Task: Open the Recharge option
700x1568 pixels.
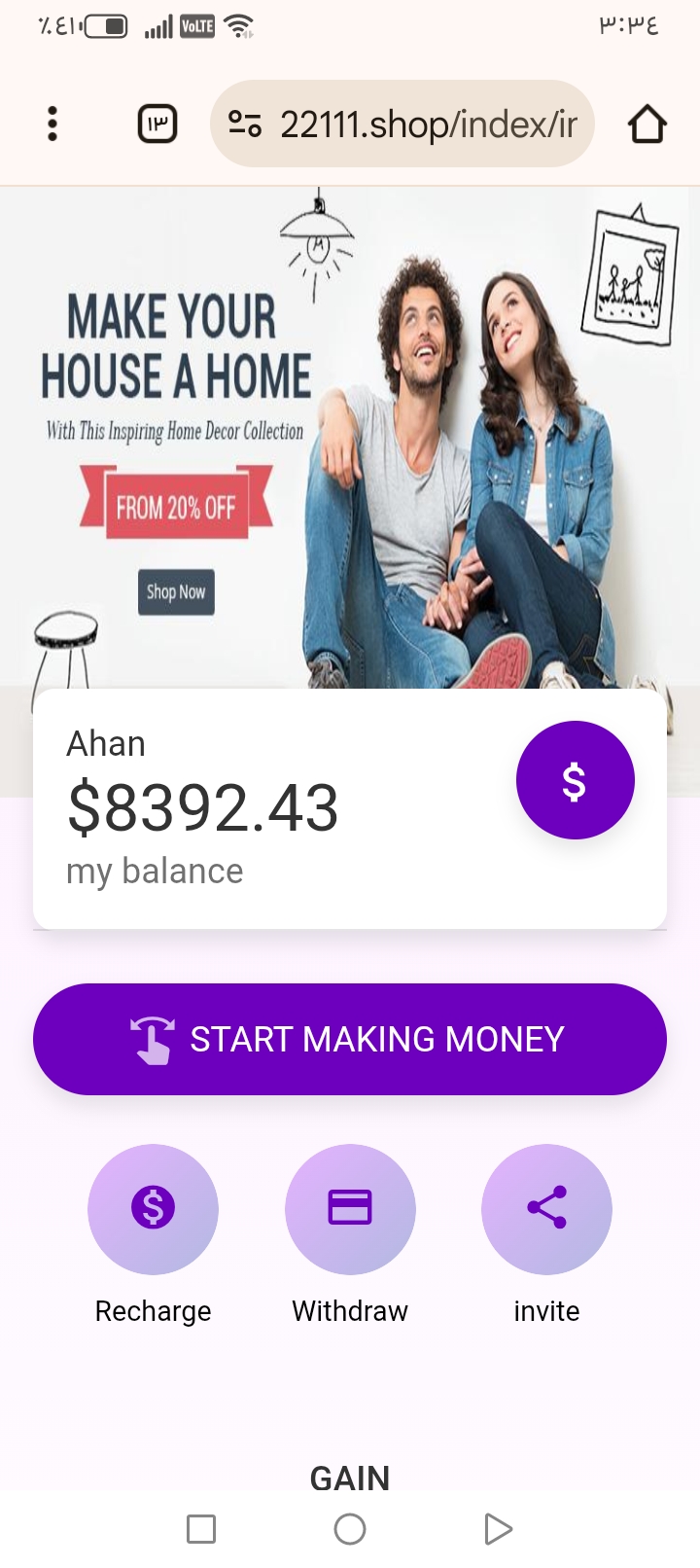Action: [x=153, y=1209]
